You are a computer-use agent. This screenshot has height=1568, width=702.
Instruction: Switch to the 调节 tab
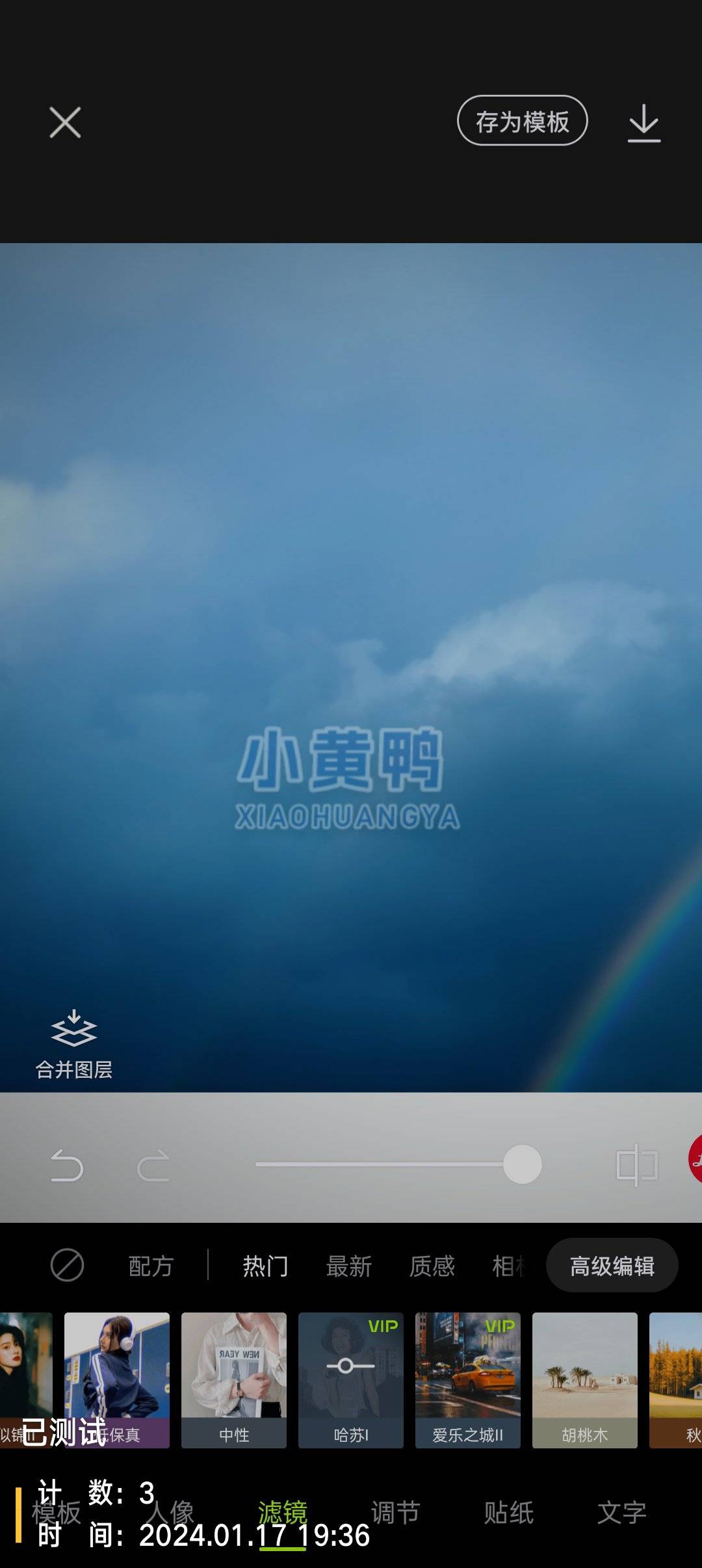click(395, 1513)
